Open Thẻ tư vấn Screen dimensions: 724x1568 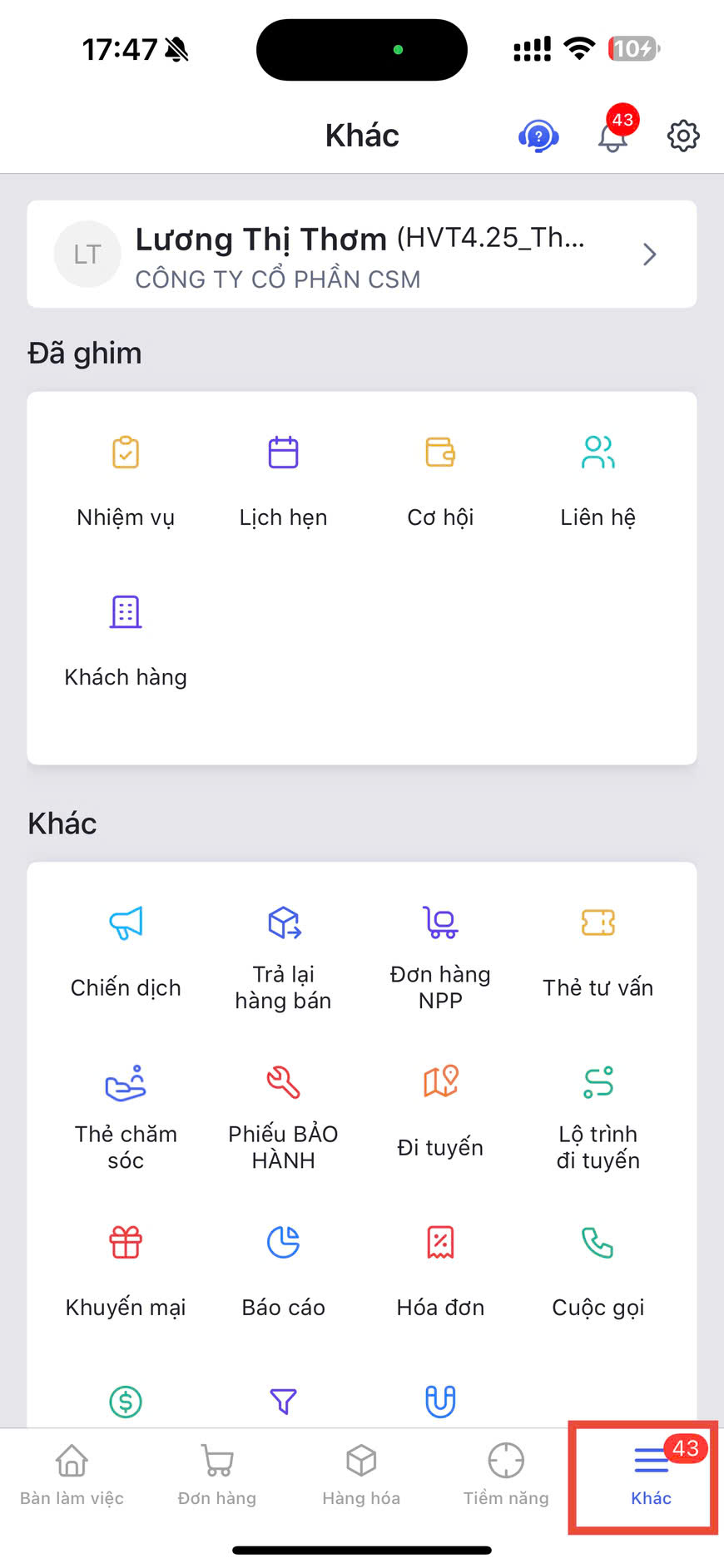tap(598, 947)
